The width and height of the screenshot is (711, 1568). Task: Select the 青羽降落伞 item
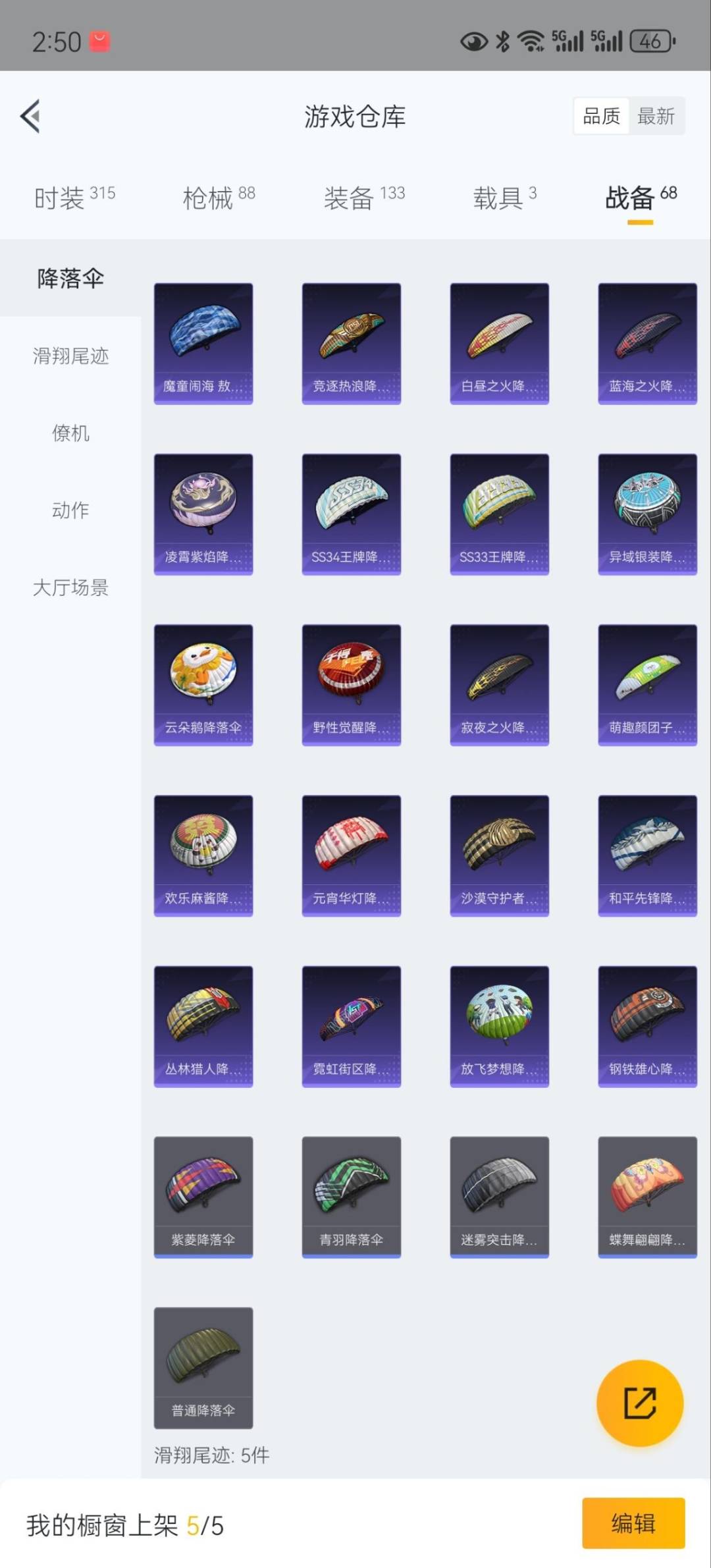tap(352, 1197)
